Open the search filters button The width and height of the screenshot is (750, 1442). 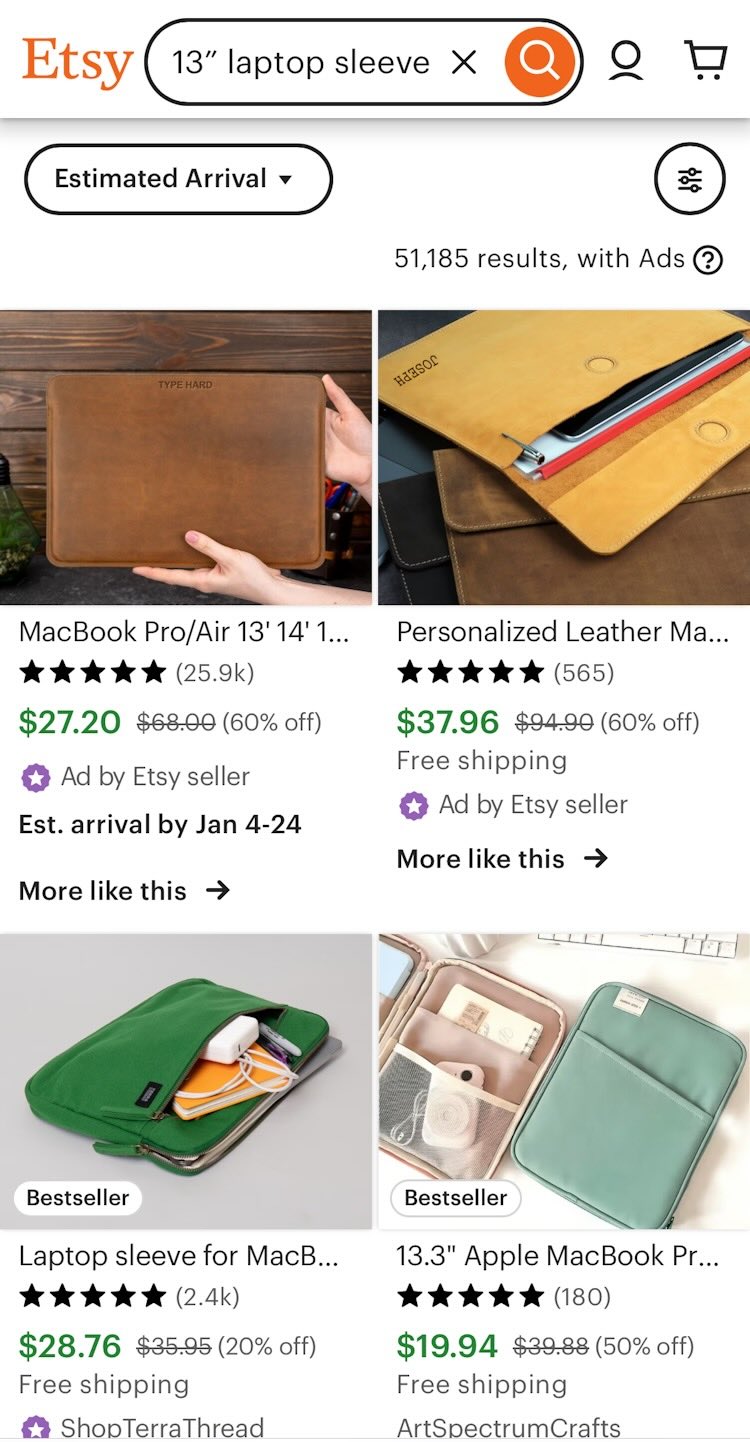coord(689,180)
